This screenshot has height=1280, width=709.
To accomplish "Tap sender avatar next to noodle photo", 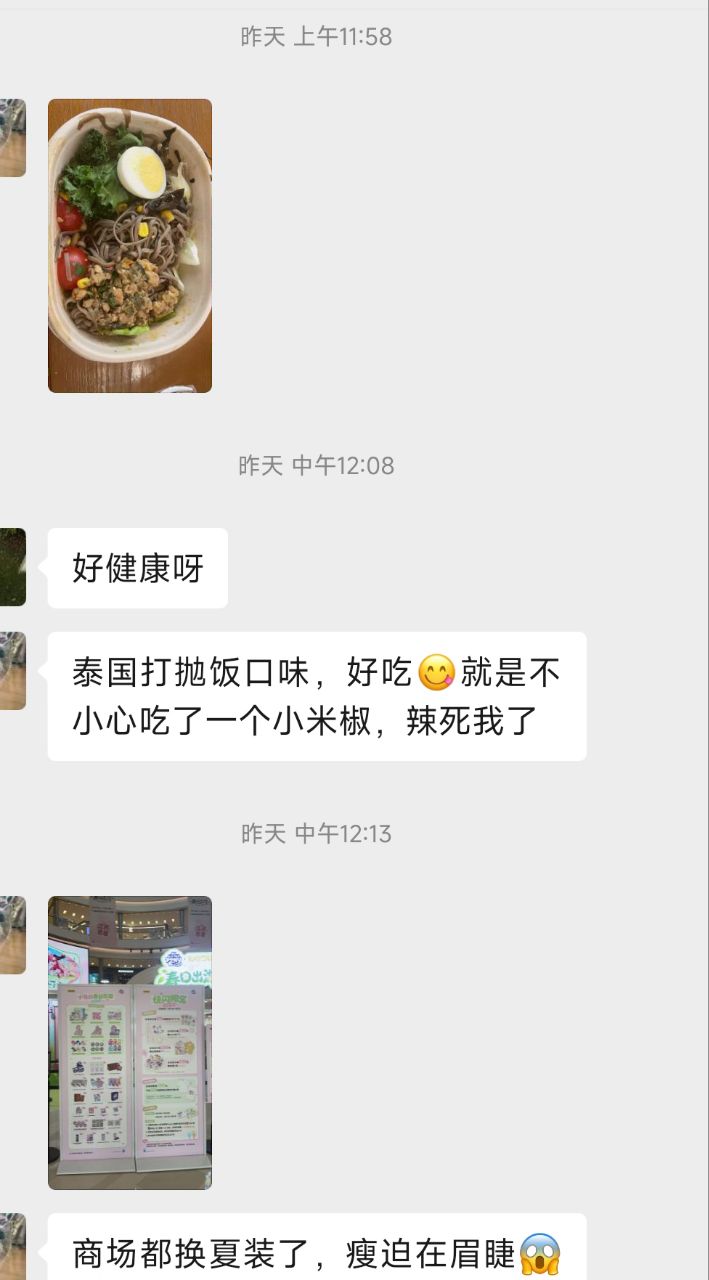I will coord(12,138).
